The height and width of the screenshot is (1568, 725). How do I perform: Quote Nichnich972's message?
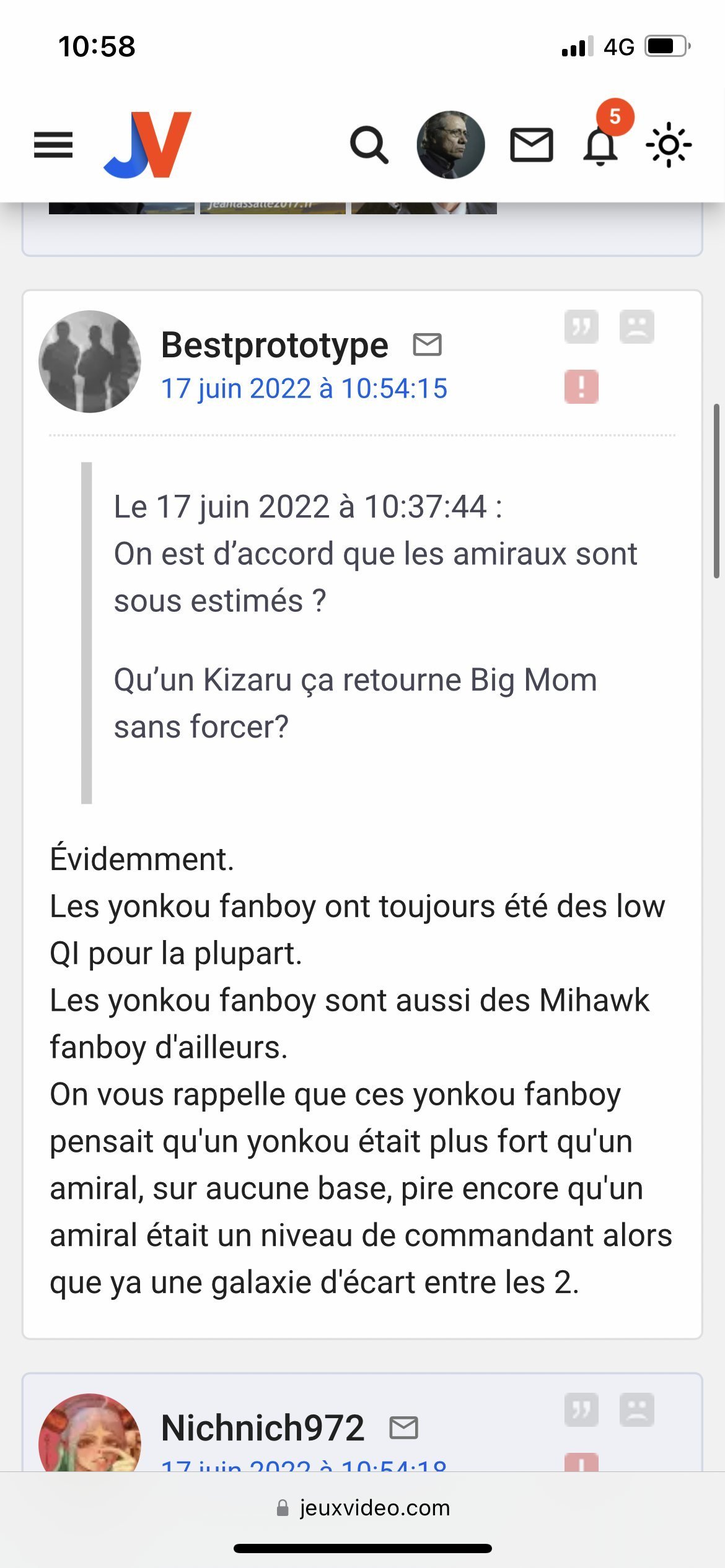pos(581,1410)
